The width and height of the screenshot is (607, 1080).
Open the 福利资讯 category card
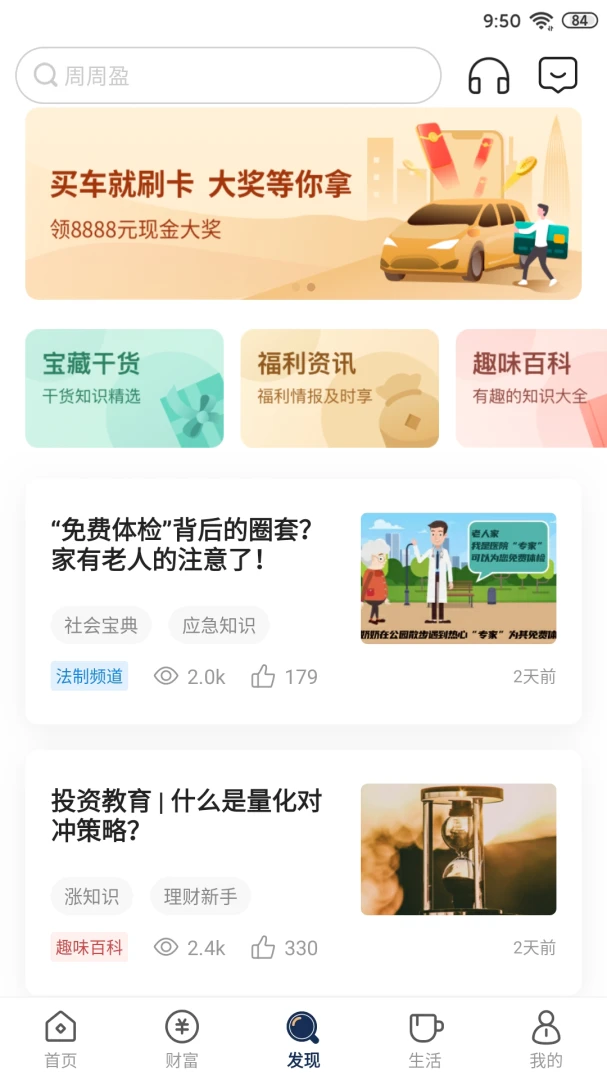339,388
